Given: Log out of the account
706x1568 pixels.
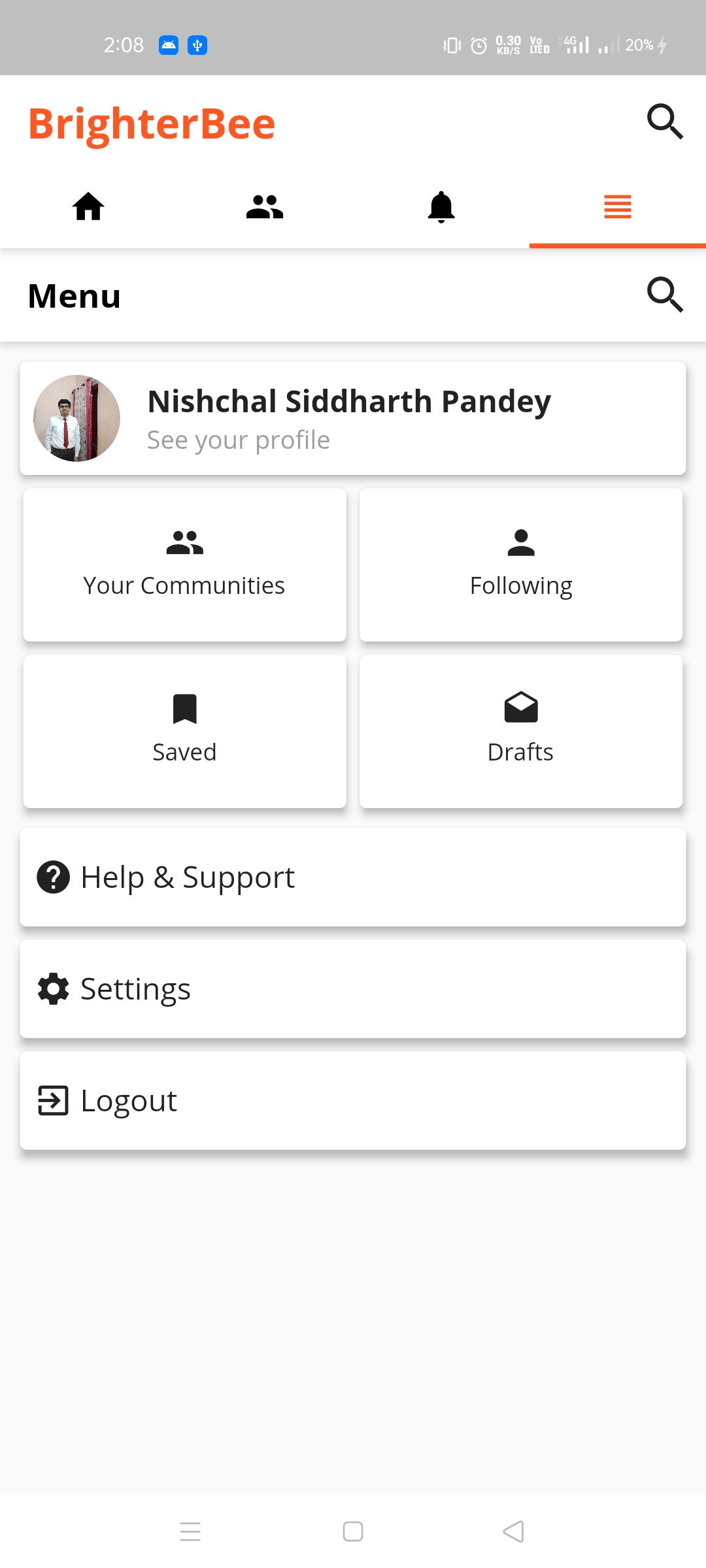Looking at the screenshot, I should click(x=353, y=1101).
